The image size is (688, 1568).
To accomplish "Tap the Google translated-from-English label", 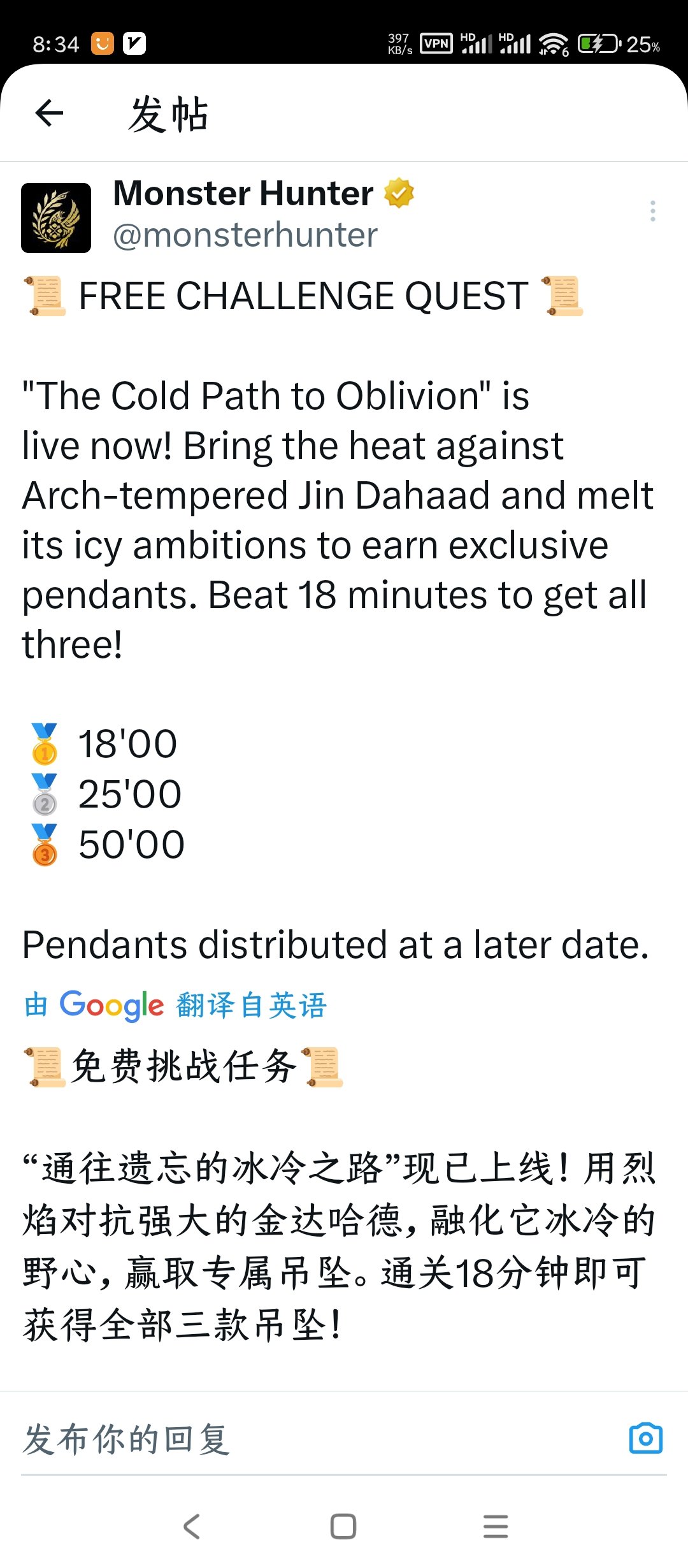I will click(175, 1005).
